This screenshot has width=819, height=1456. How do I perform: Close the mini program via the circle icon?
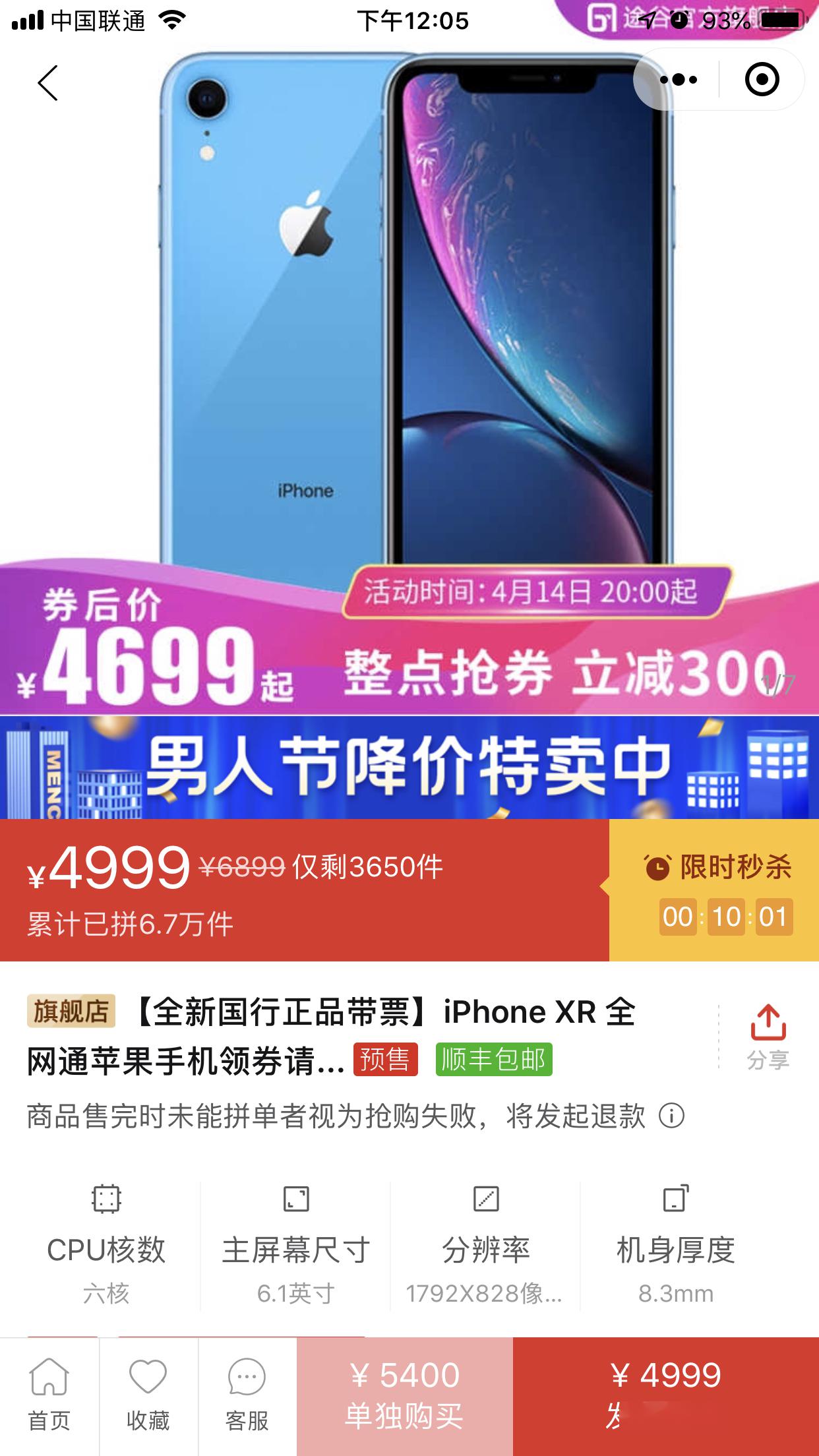click(x=762, y=80)
